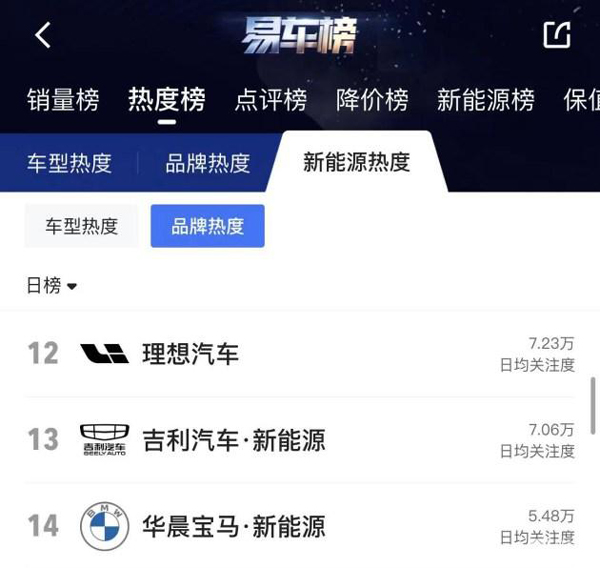Open the 新能源榜 tab
The height and width of the screenshot is (568, 600).
[x=485, y=100]
